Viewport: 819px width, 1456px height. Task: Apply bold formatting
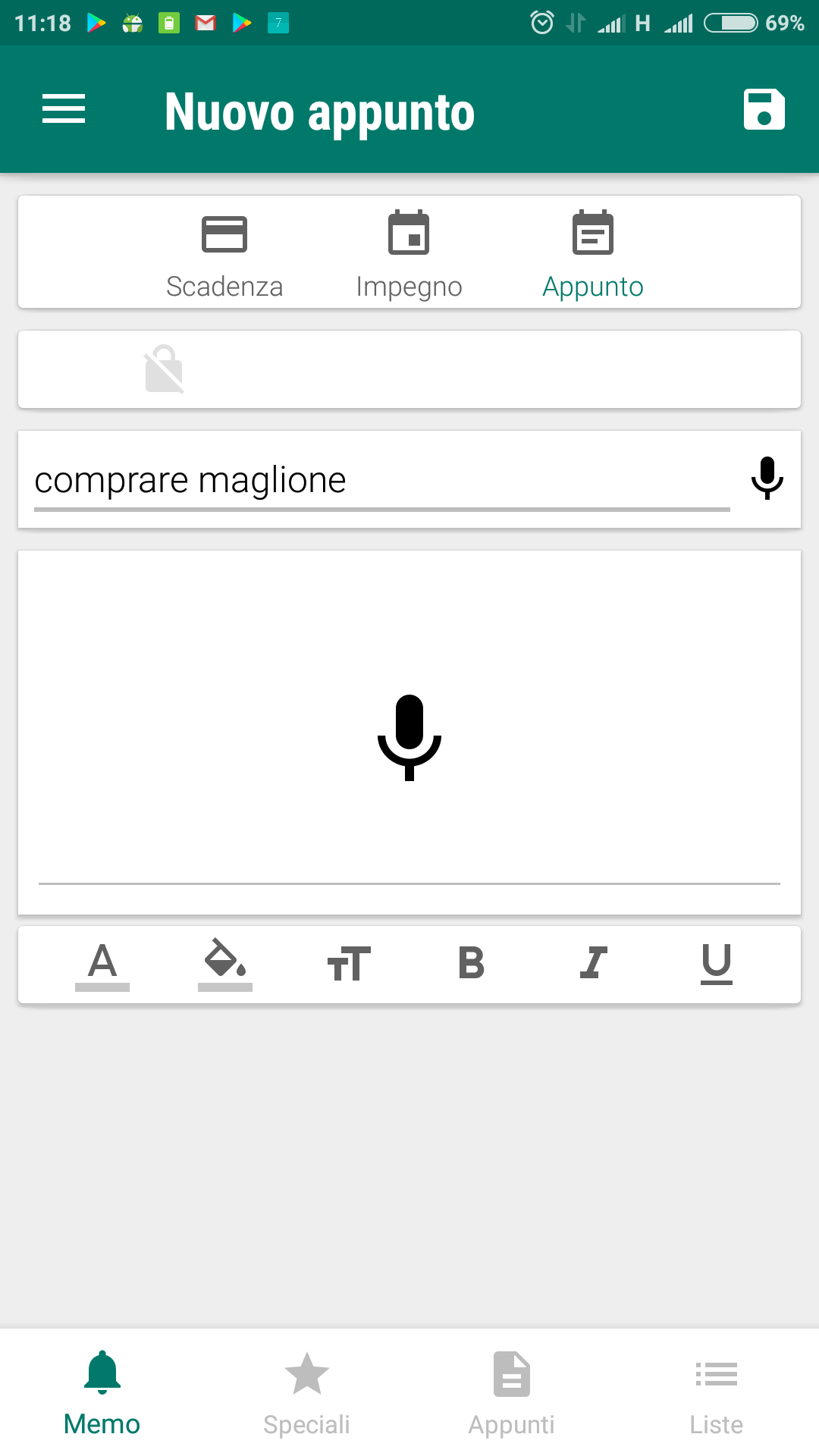coord(471,965)
